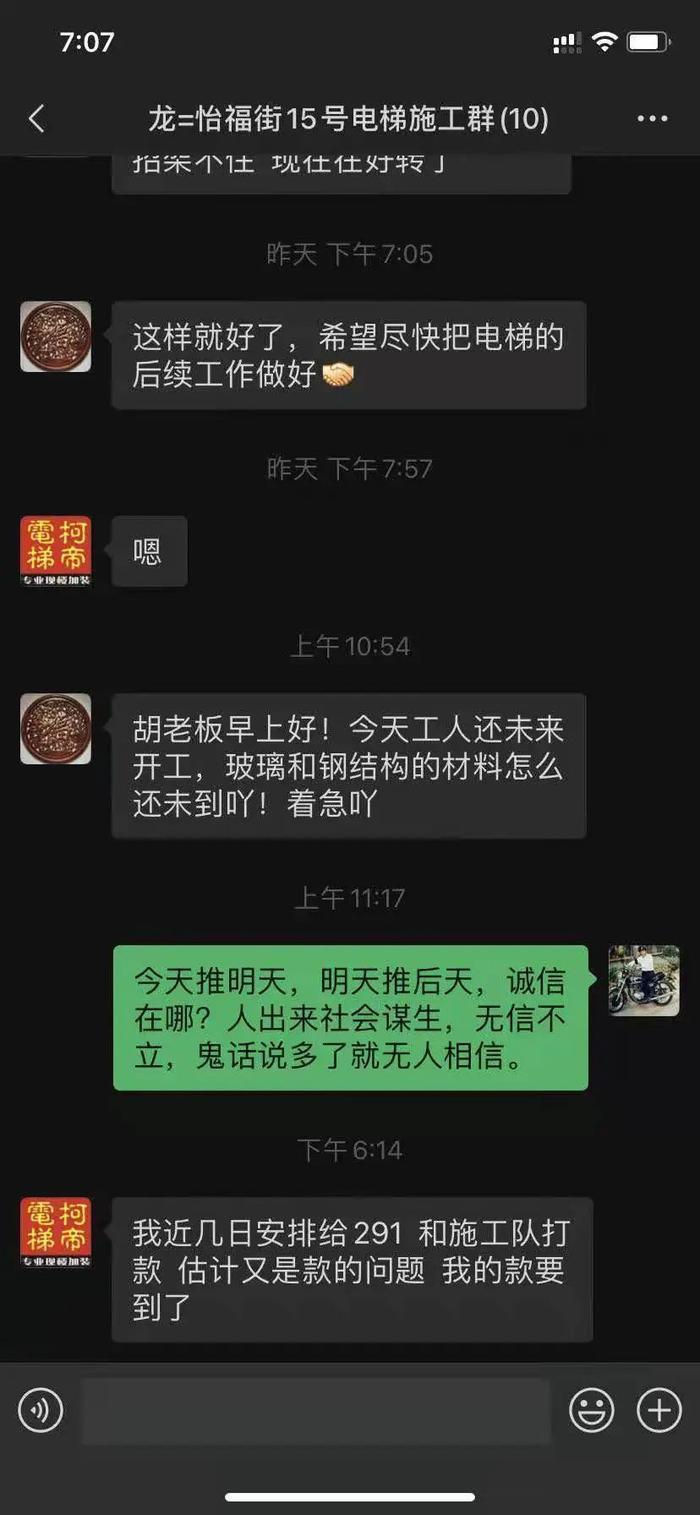
Task: Open the plus attachment menu
Action: tap(659, 1411)
